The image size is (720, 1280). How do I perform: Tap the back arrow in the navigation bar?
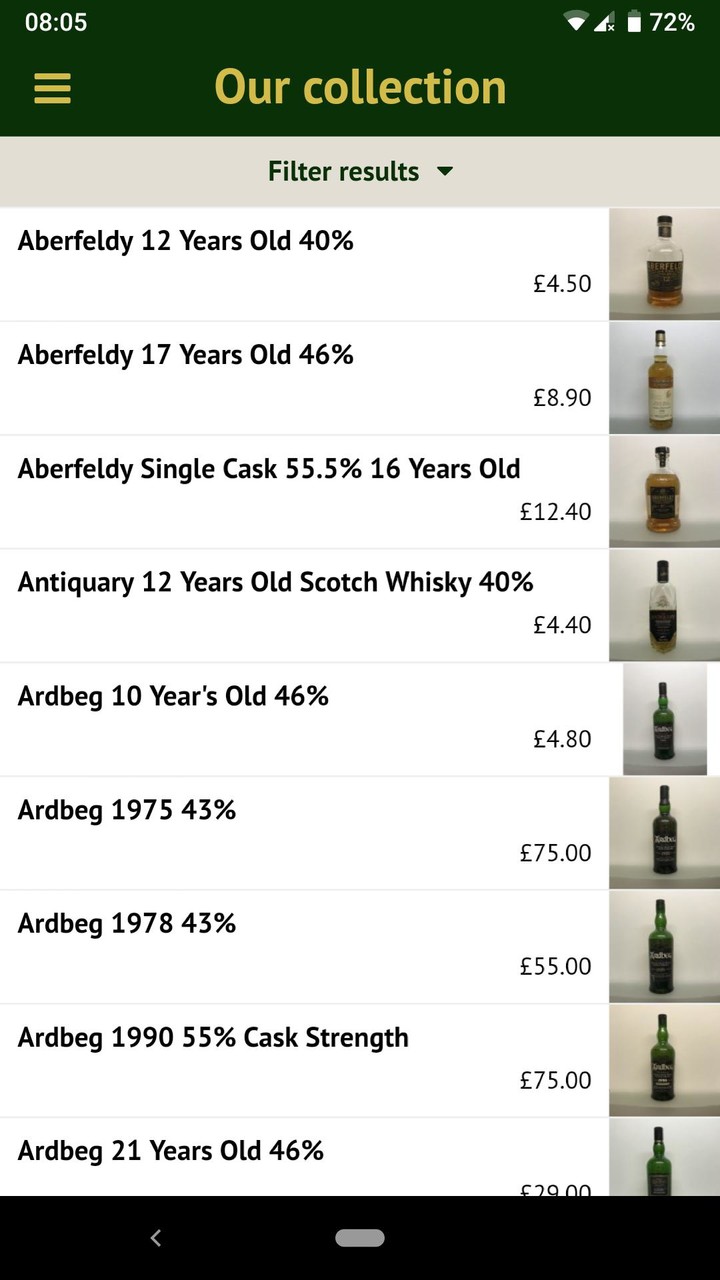(x=155, y=1237)
